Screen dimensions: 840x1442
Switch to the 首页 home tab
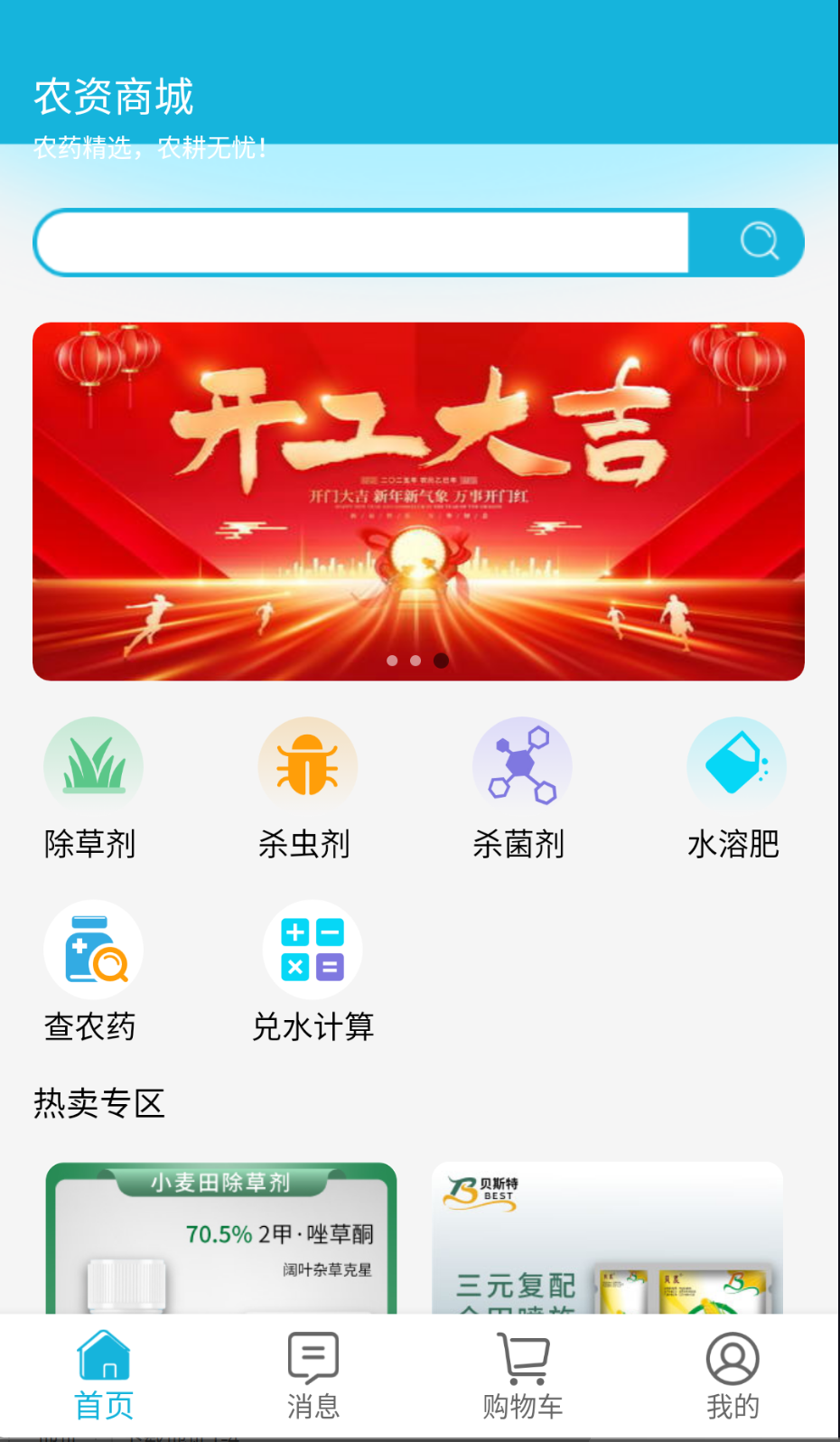click(104, 1373)
